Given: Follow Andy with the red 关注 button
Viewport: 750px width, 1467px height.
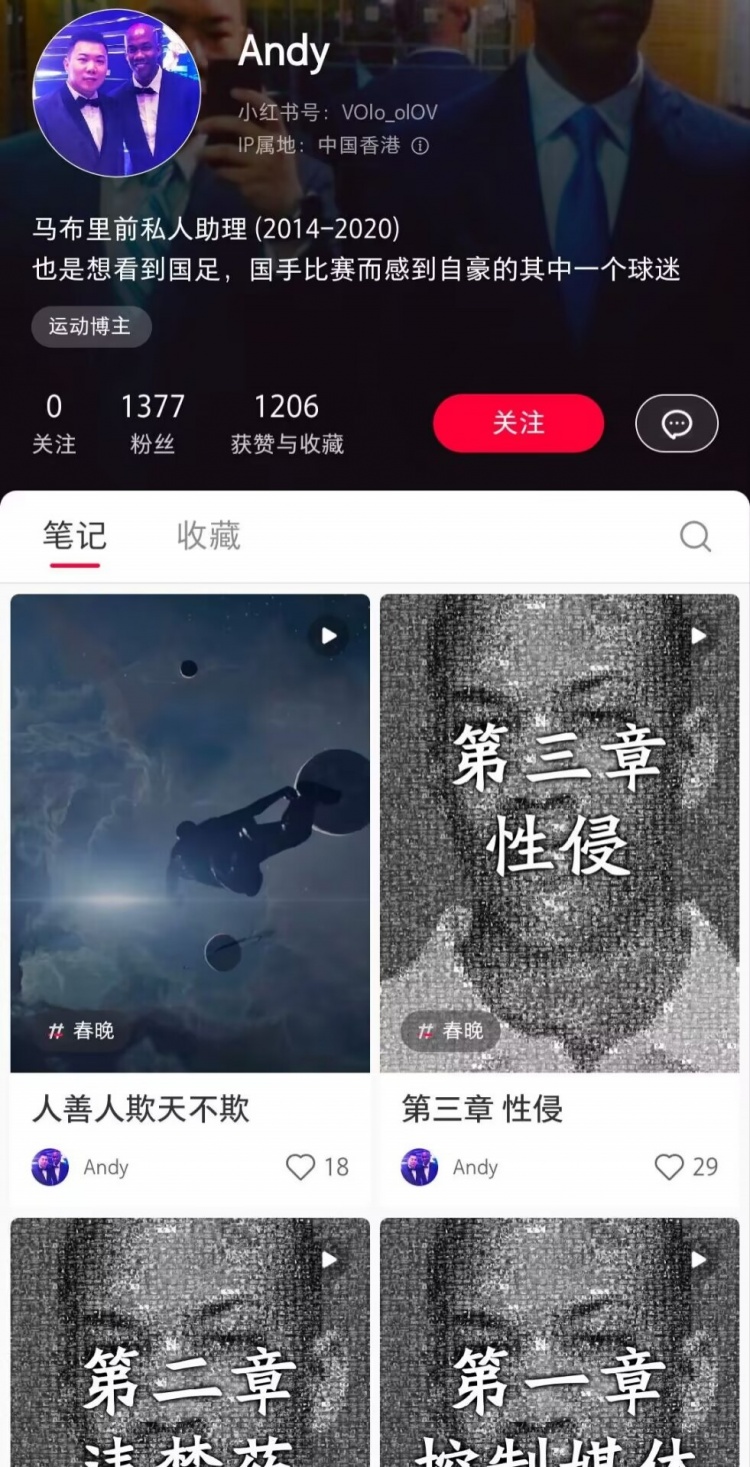Looking at the screenshot, I should [x=518, y=423].
